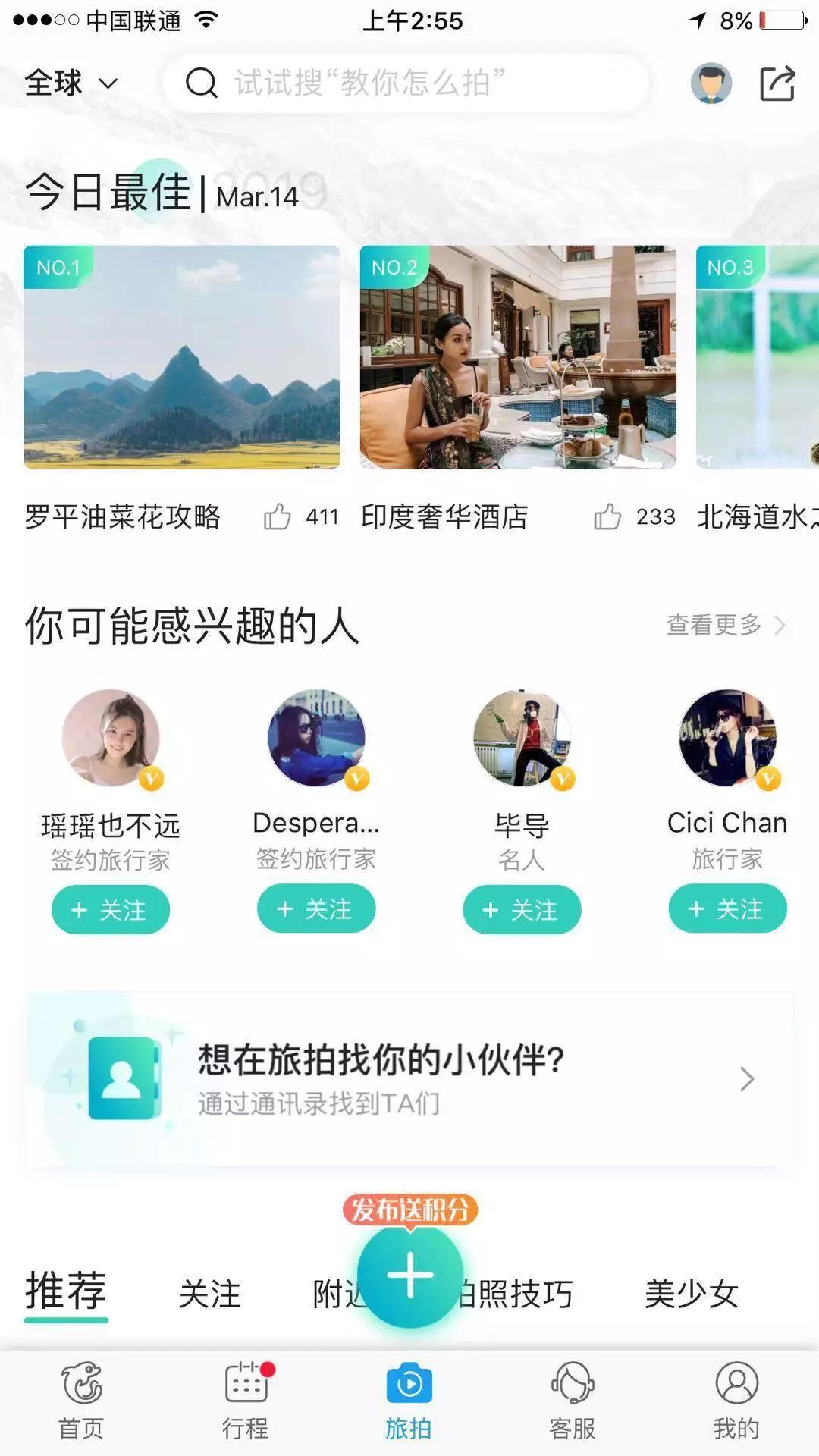This screenshot has width=819, height=1456.
Task: Open 想在旅拍找你的小伙伴 contacts banner
Action: [x=409, y=1079]
